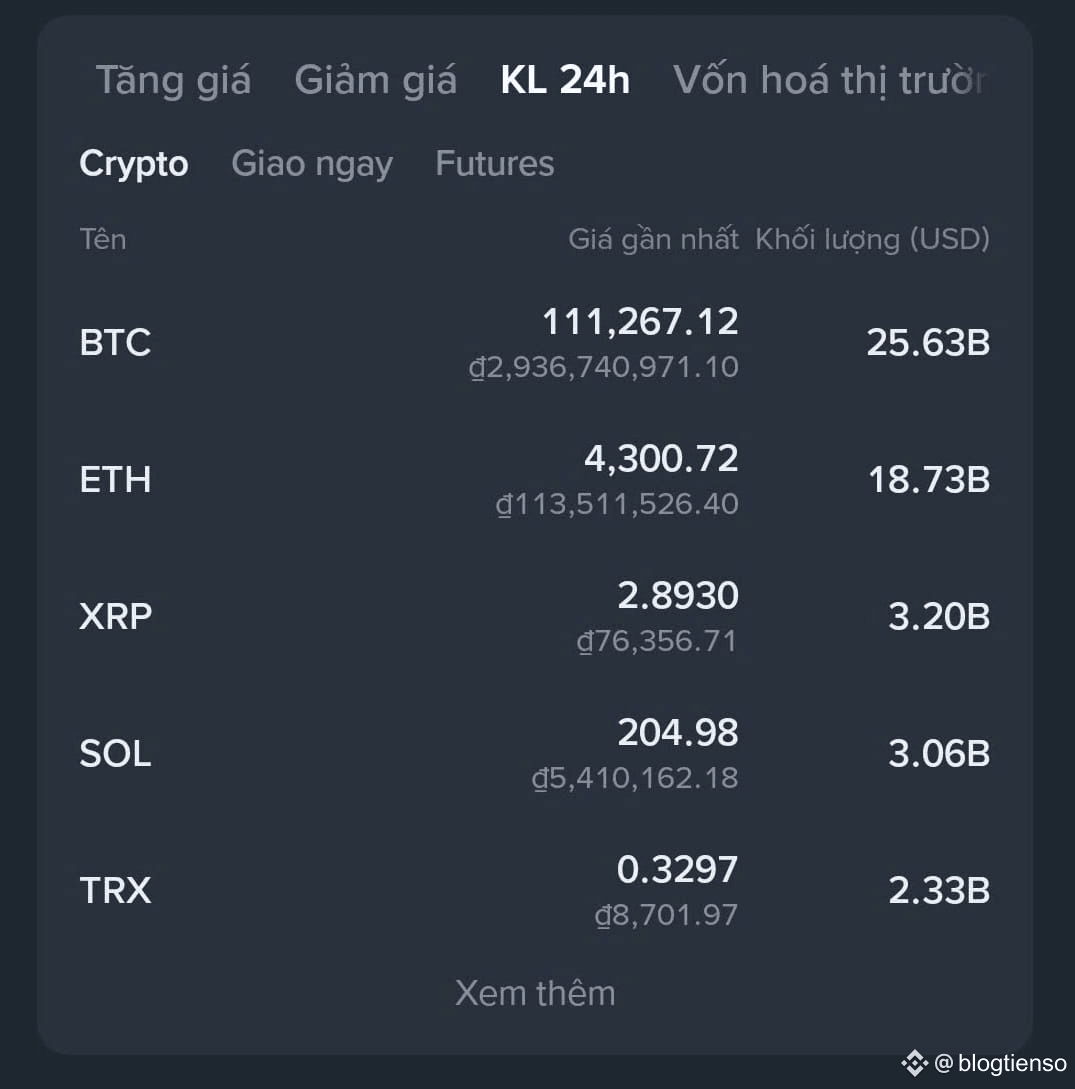The image size is (1075, 1089).
Task: Open the 'Futures' market list
Action: click(494, 163)
